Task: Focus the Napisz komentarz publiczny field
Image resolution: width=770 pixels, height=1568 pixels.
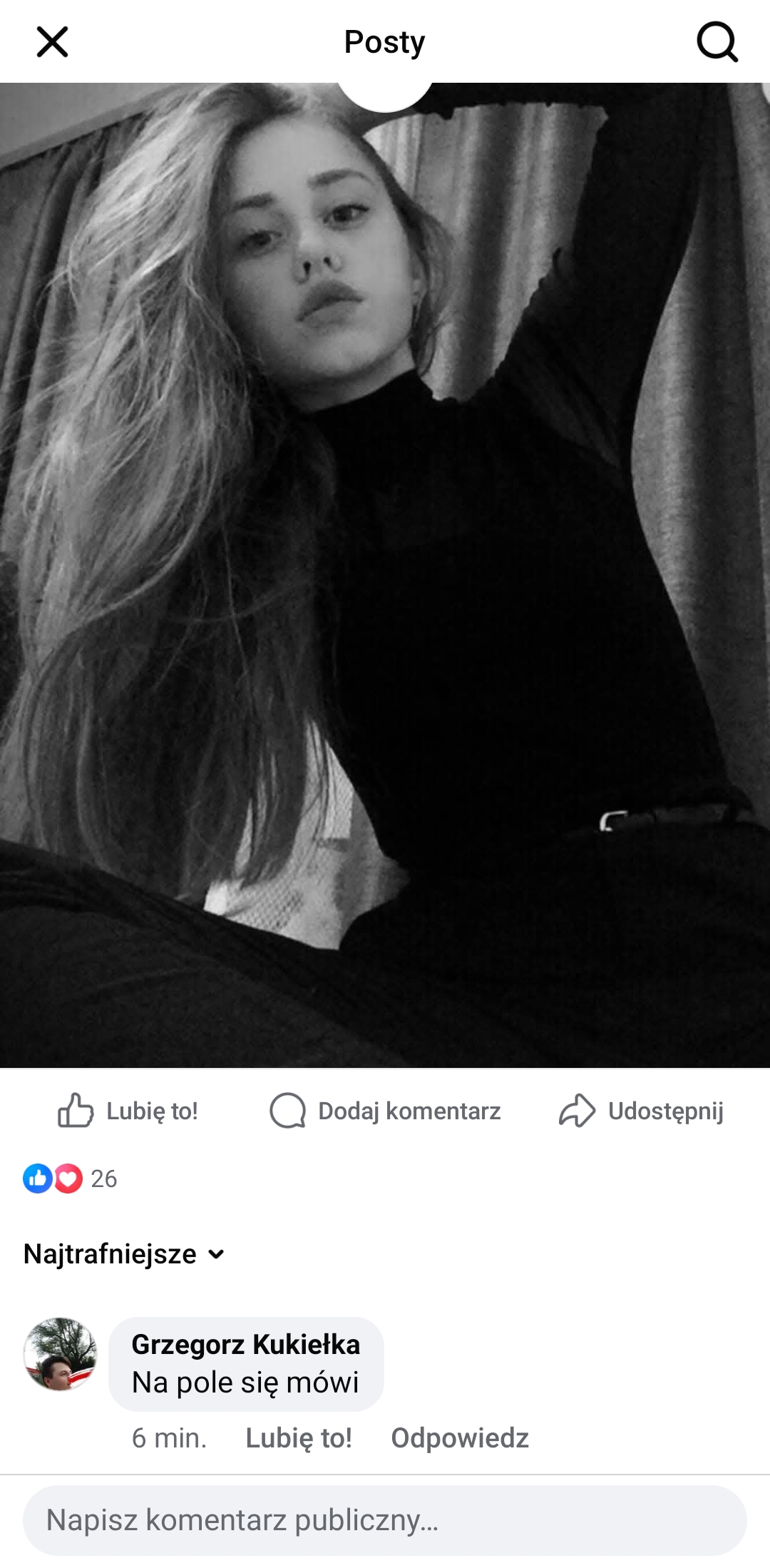Action: click(385, 1520)
